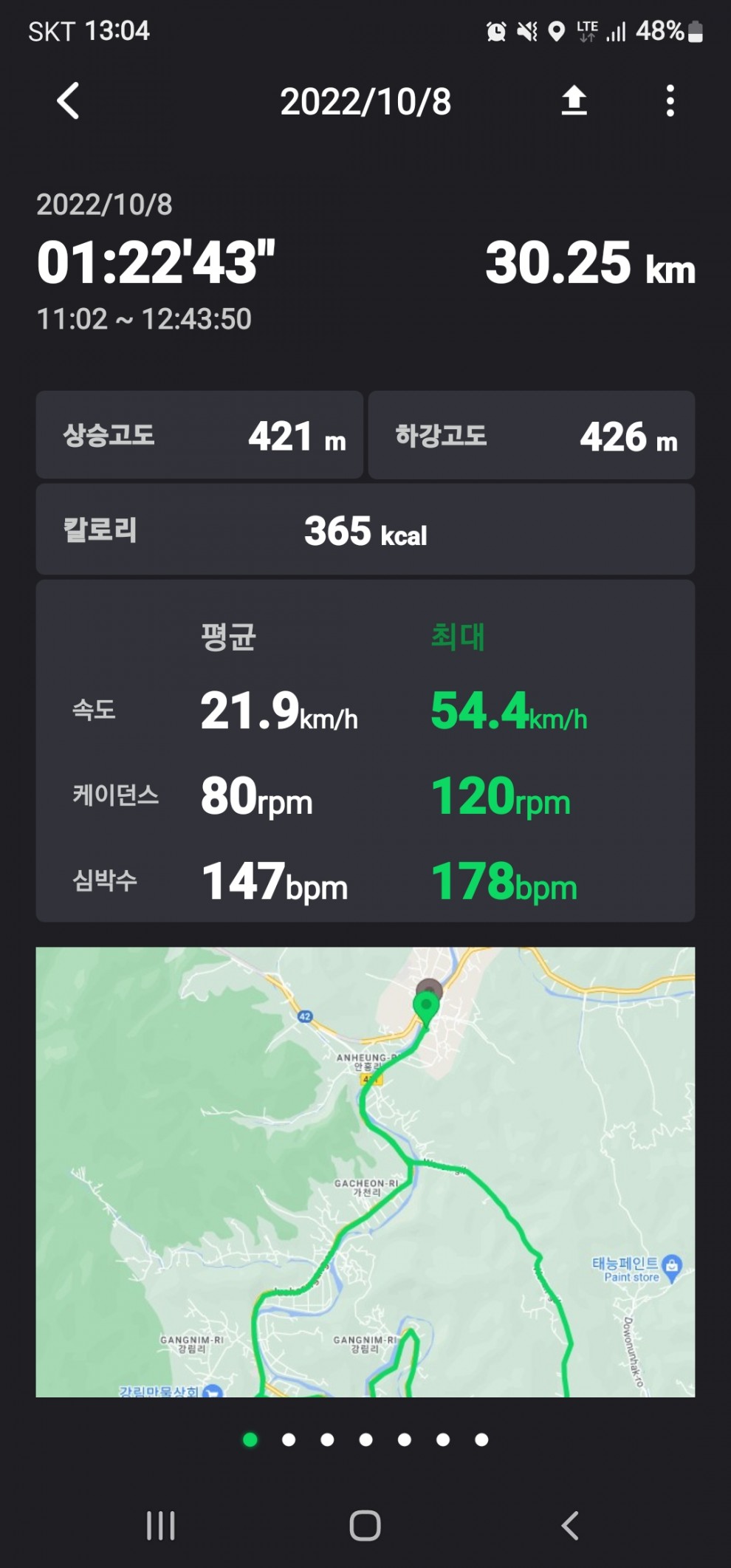Open the three-dot overflow menu
Screen dimensions: 731x1568
tap(670, 101)
